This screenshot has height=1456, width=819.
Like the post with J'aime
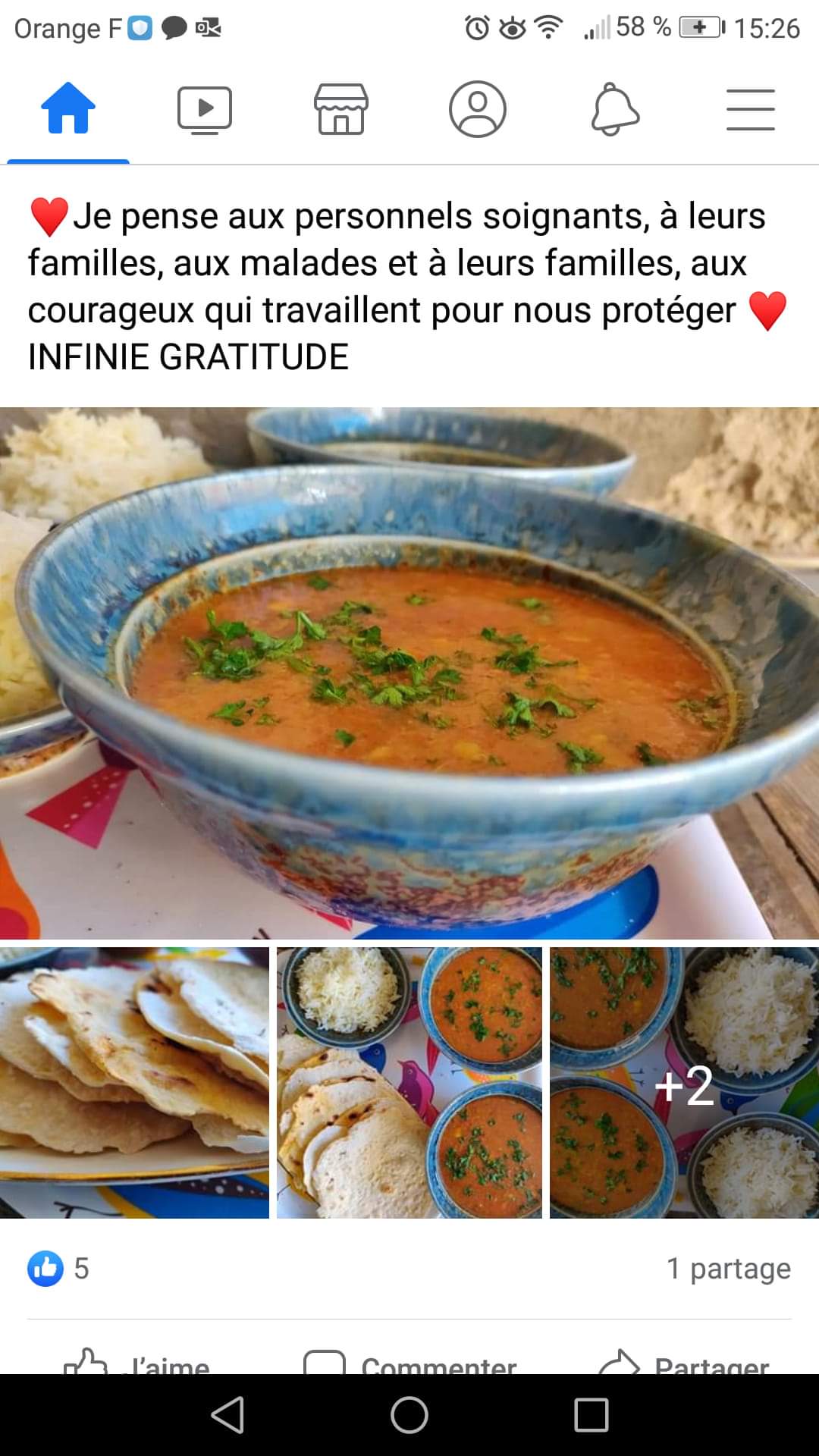138,1363
